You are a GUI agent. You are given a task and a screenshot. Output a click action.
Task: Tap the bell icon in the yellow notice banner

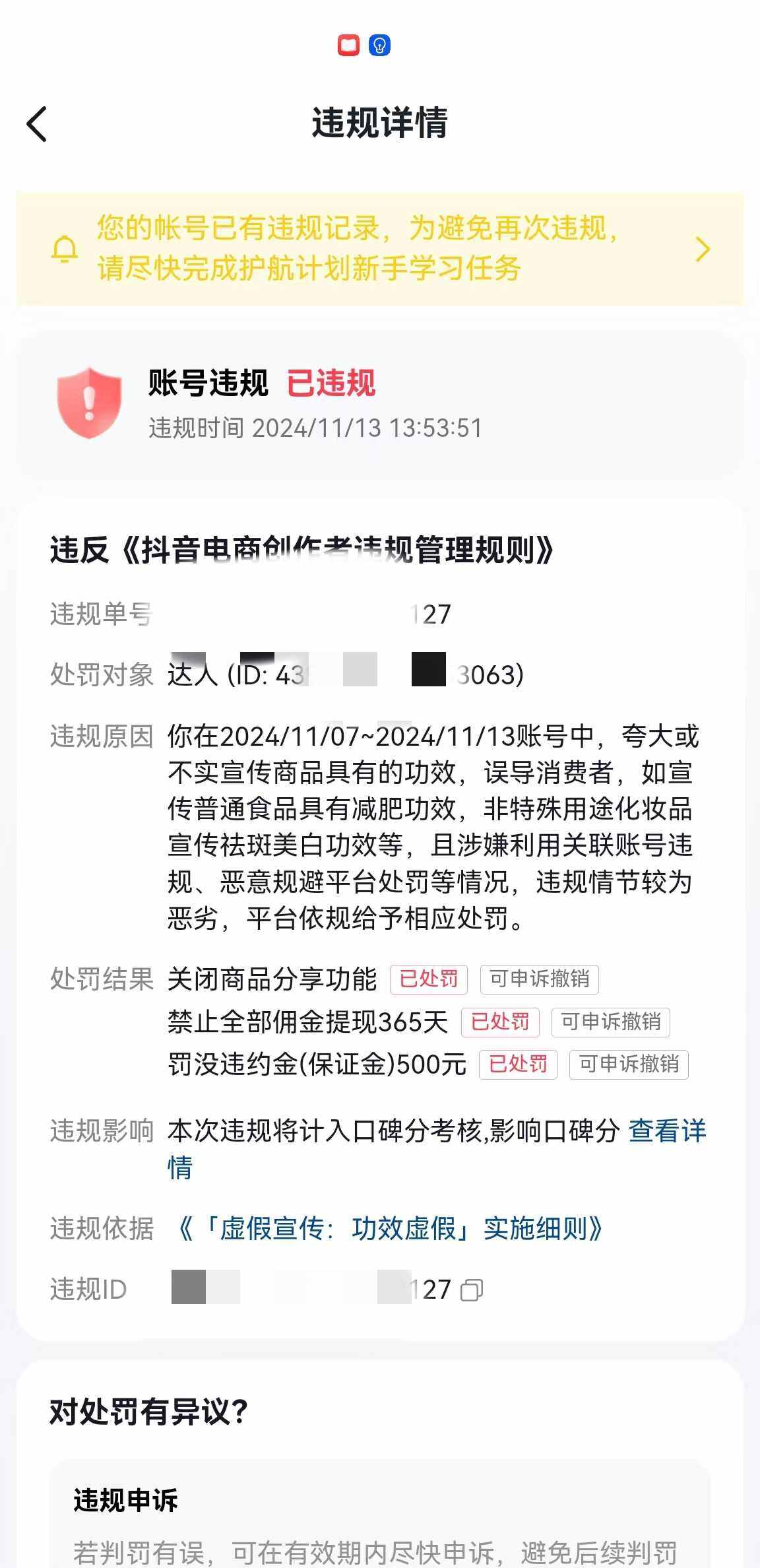tap(64, 249)
